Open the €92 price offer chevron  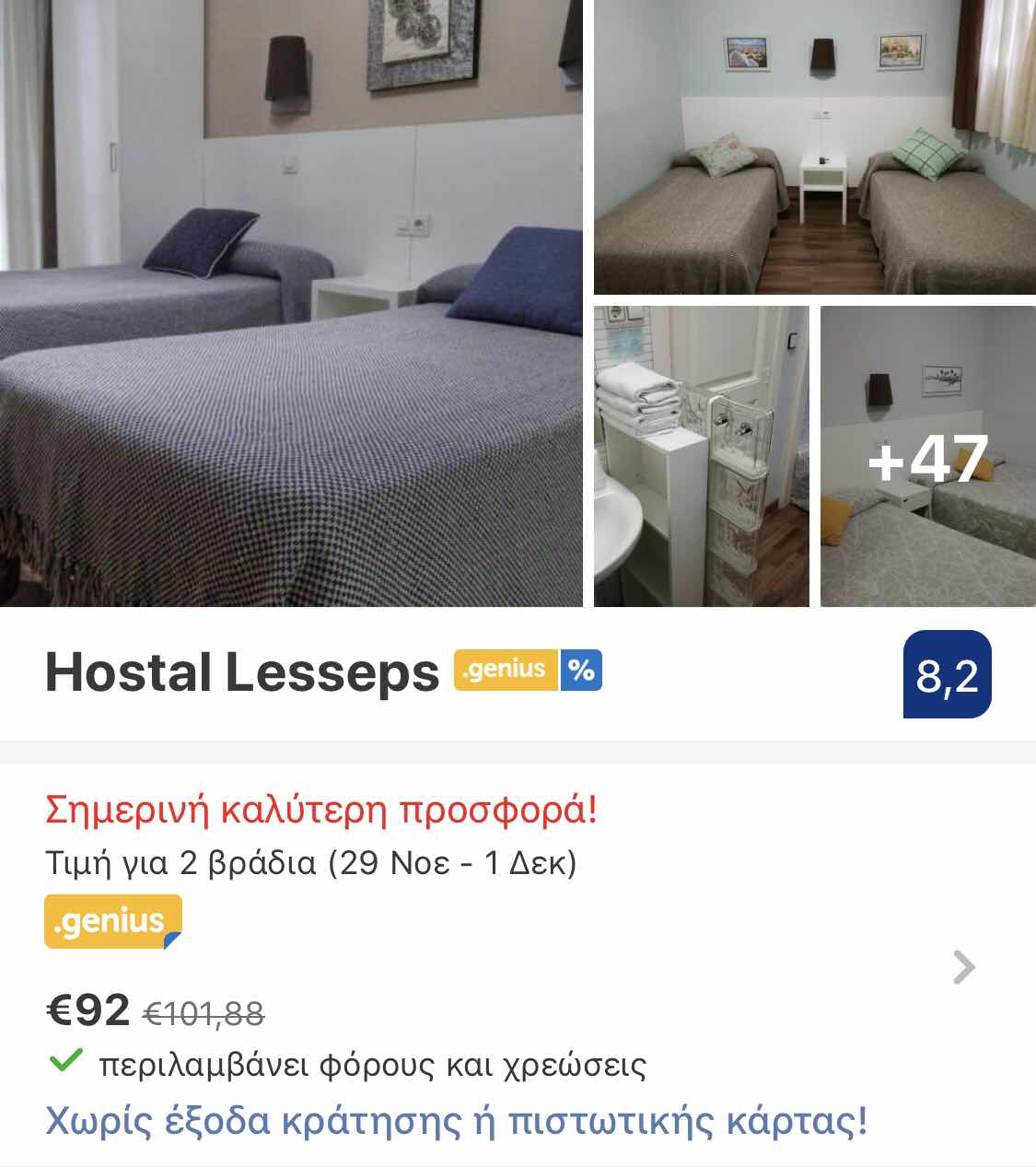pyautogui.click(x=963, y=967)
